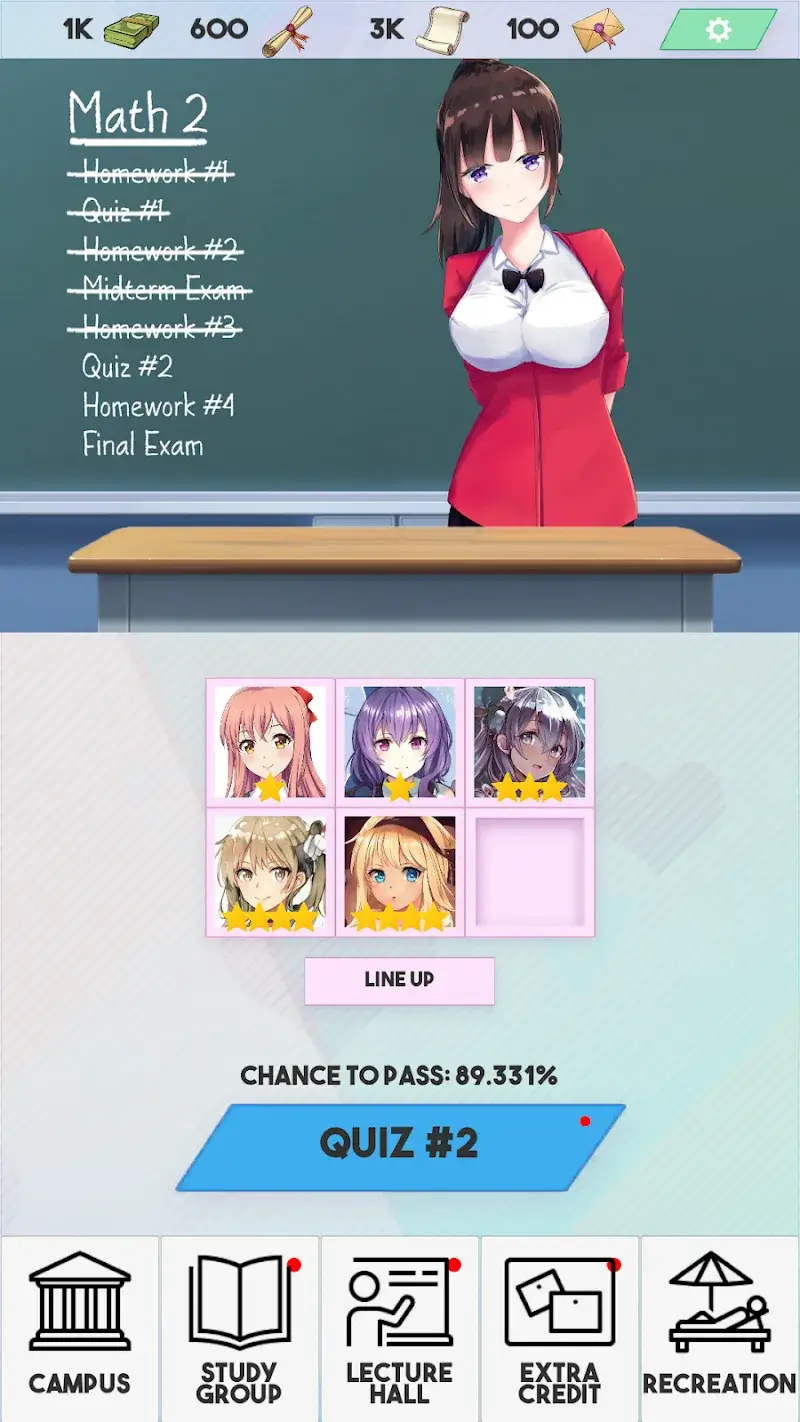
Task: Tap the LINE UP button
Action: click(399, 980)
